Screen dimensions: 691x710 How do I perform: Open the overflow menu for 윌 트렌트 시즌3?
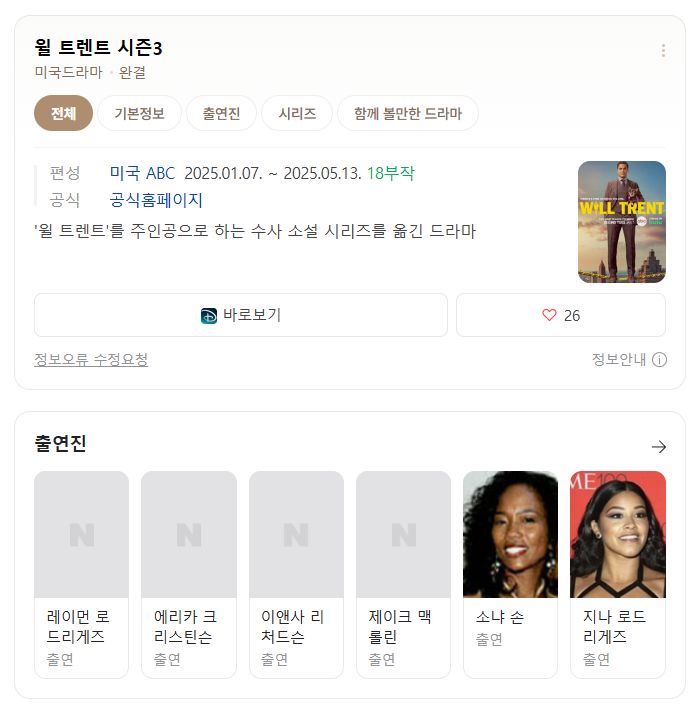tap(662, 51)
